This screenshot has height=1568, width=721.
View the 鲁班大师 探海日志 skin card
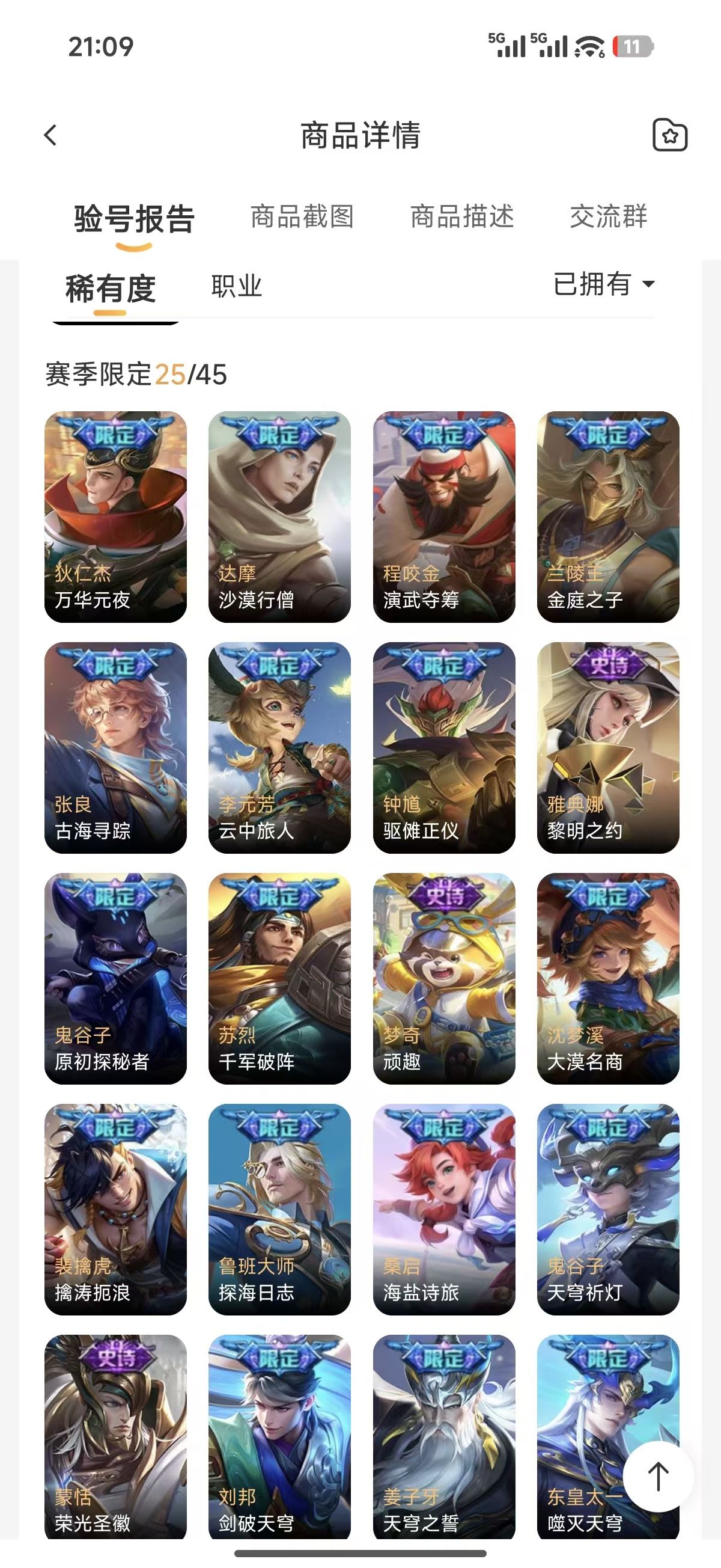tap(279, 1209)
